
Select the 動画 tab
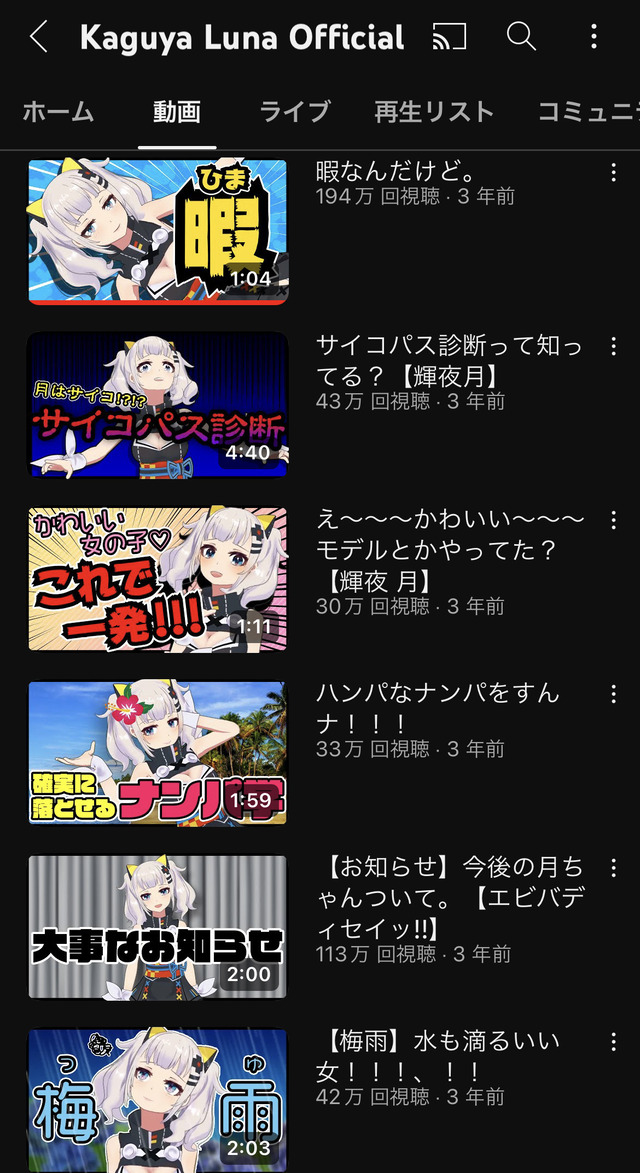tap(177, 111)
